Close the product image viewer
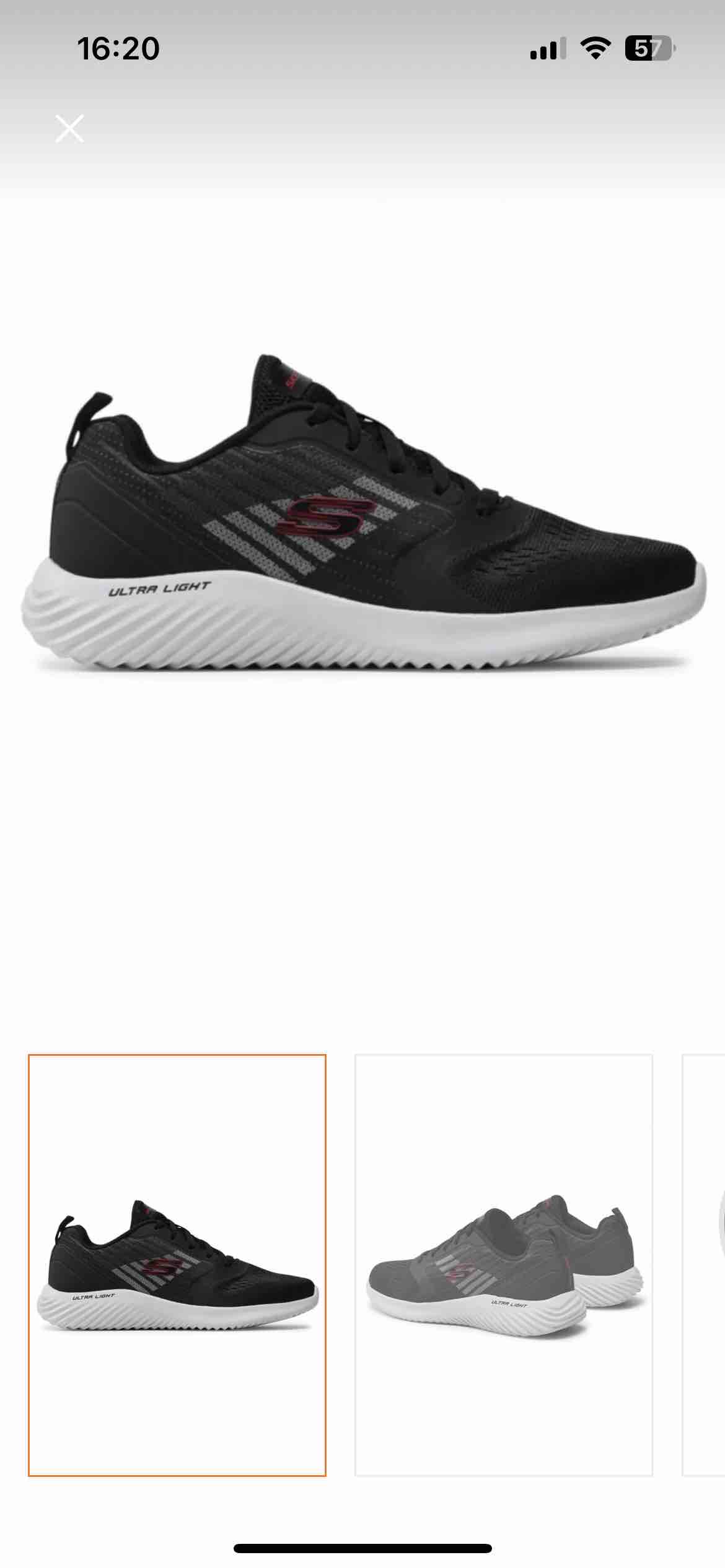 coord(69,128)
